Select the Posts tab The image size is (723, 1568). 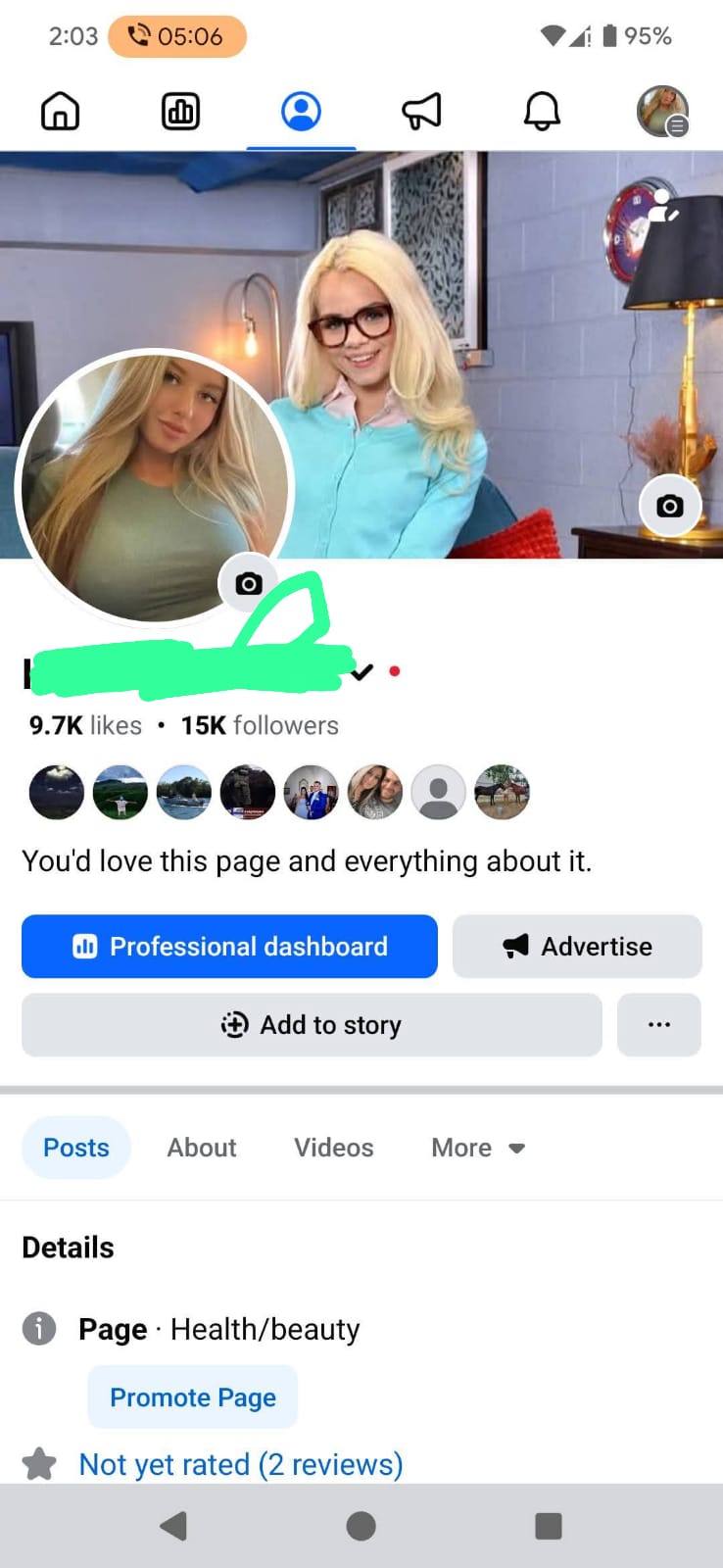(x=76, y=1148)
